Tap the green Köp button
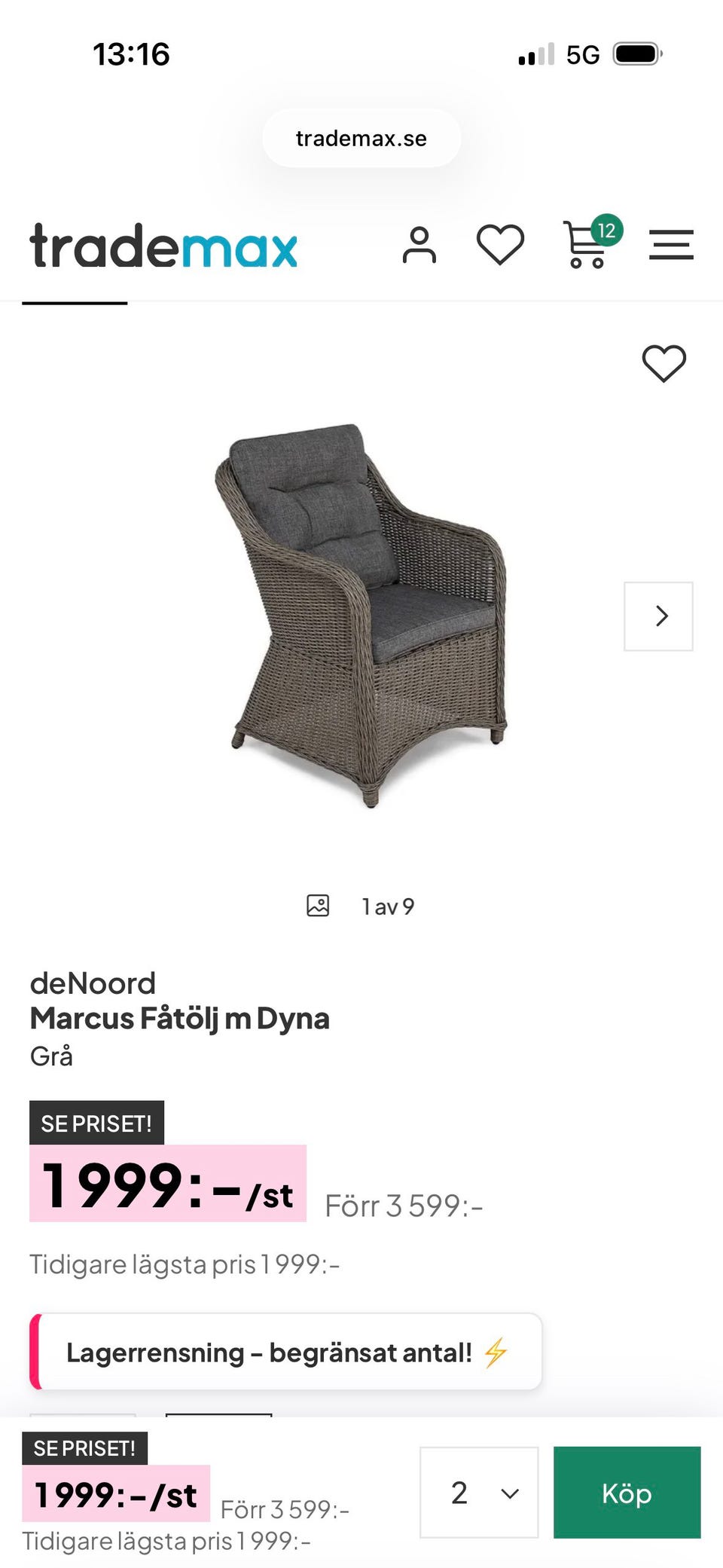723x1568 pixels. point(627,1492)
